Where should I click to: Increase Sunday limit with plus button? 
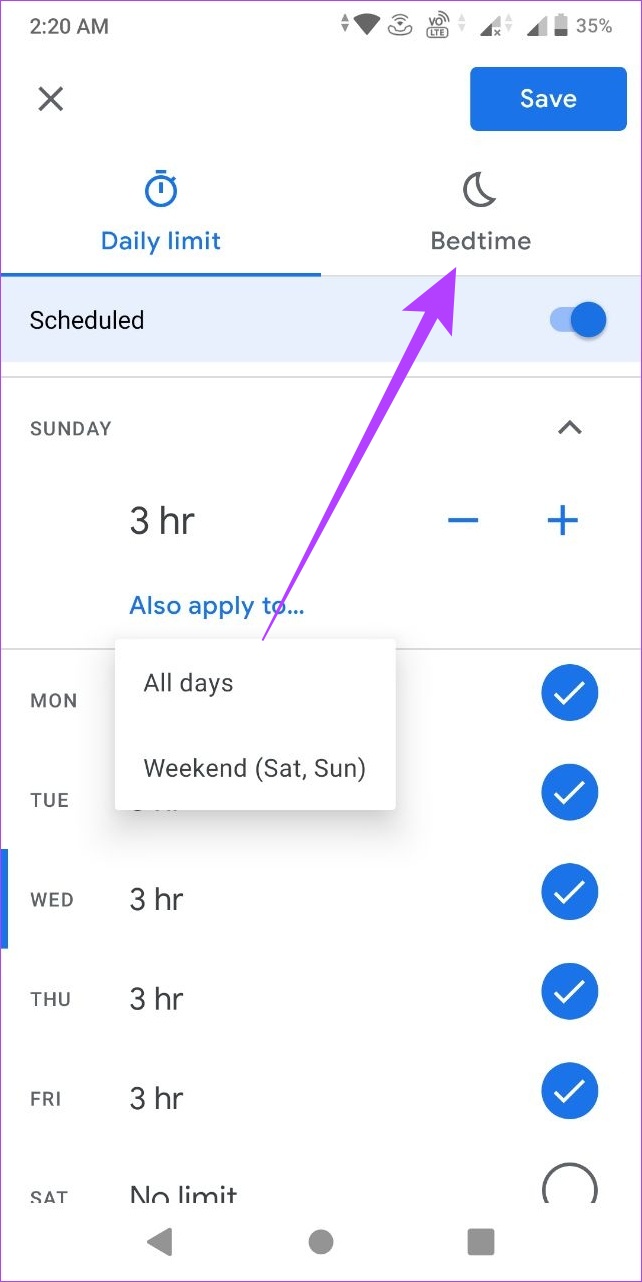(x=563, y=520)
